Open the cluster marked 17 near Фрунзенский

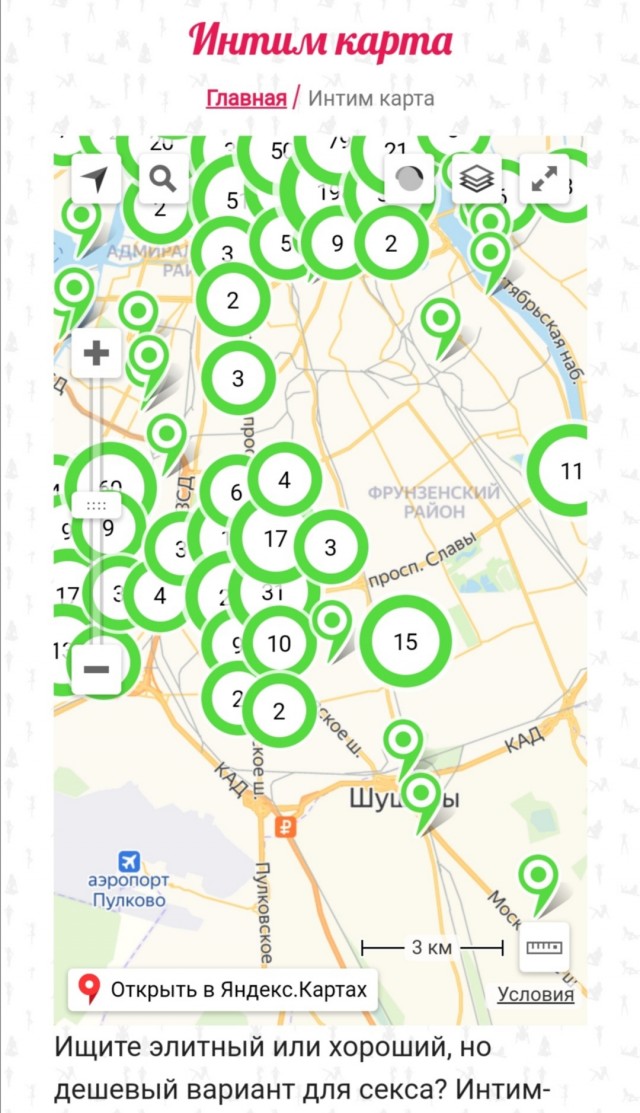[x=275, y=539]
